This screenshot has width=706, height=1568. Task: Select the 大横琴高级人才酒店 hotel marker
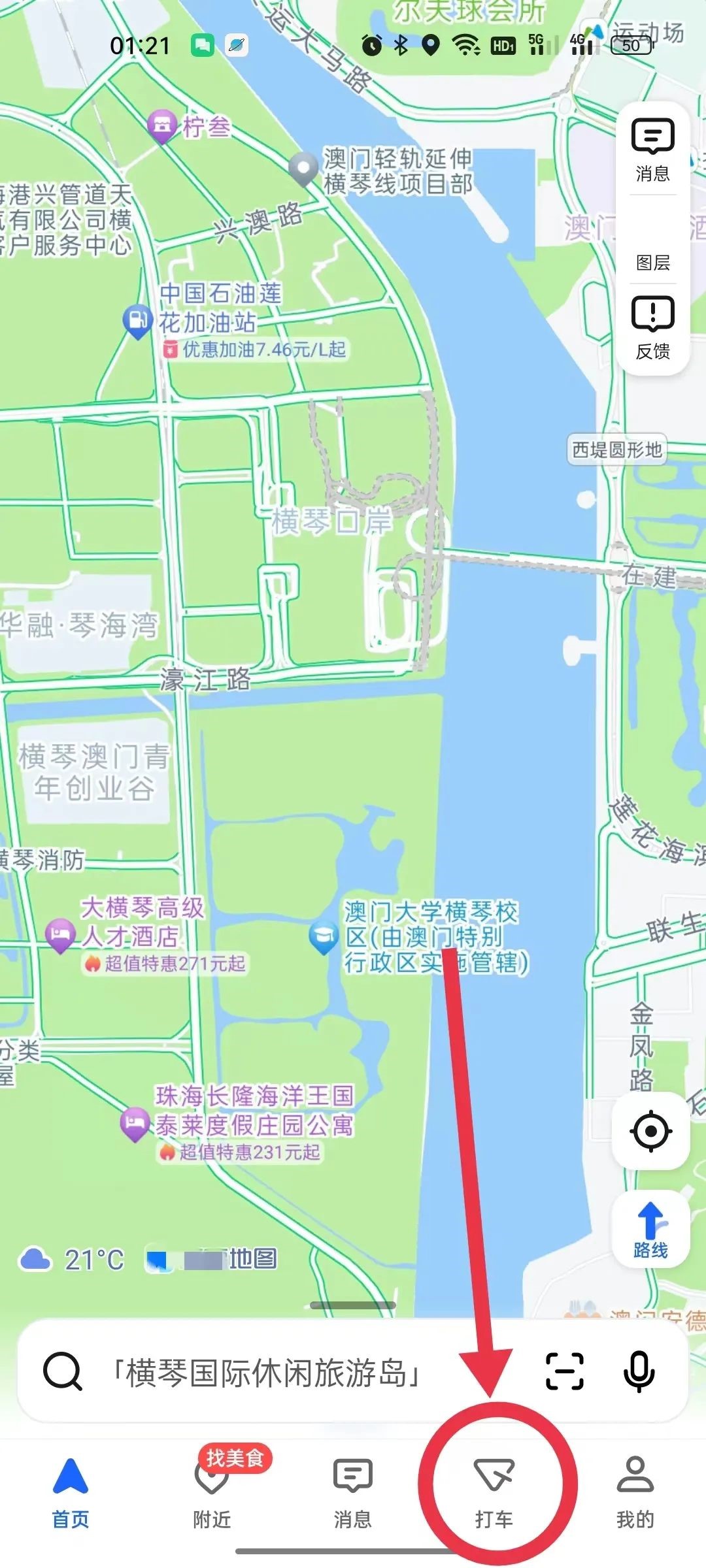[x=60, y=934]
